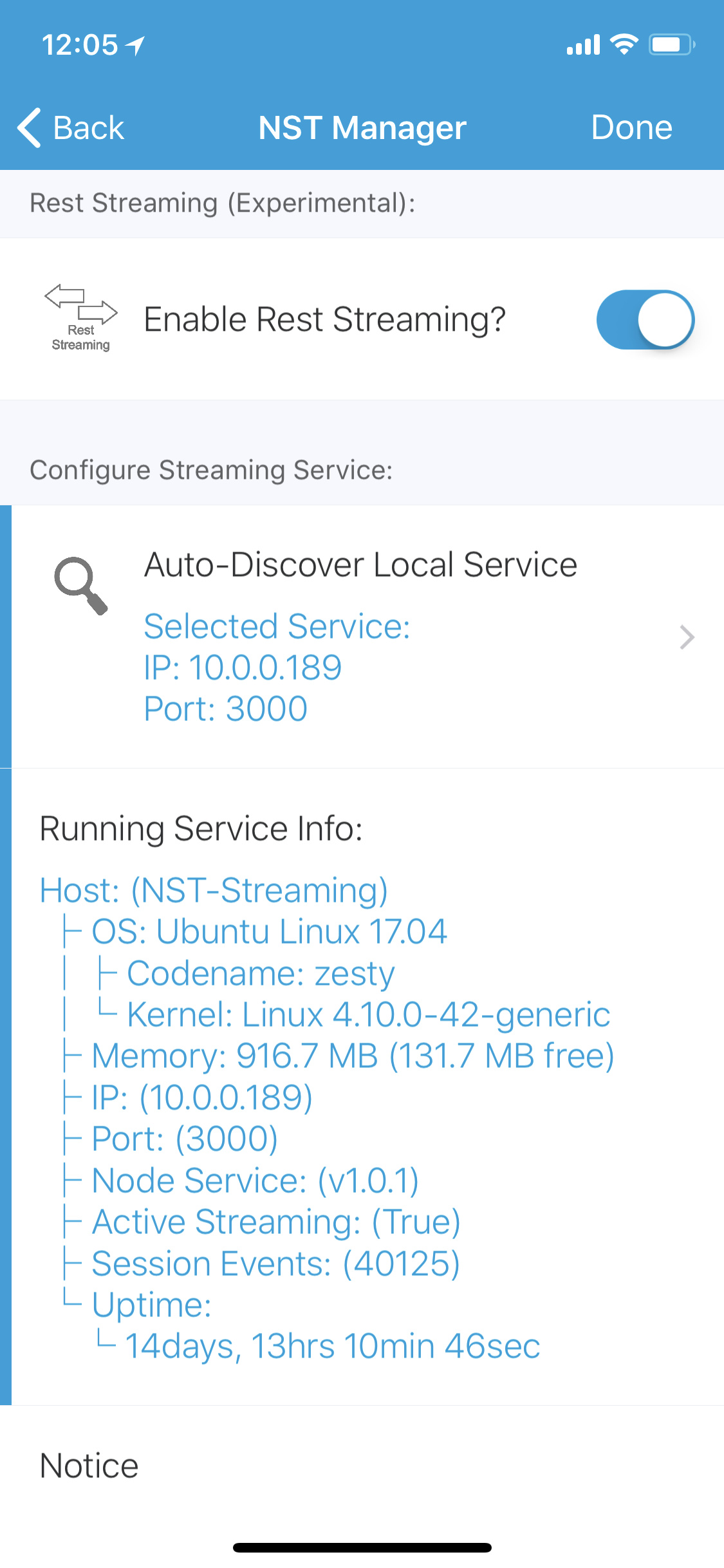Disable the Rest Streaming switch
The image size is (724, 1568).
[645, 320]
